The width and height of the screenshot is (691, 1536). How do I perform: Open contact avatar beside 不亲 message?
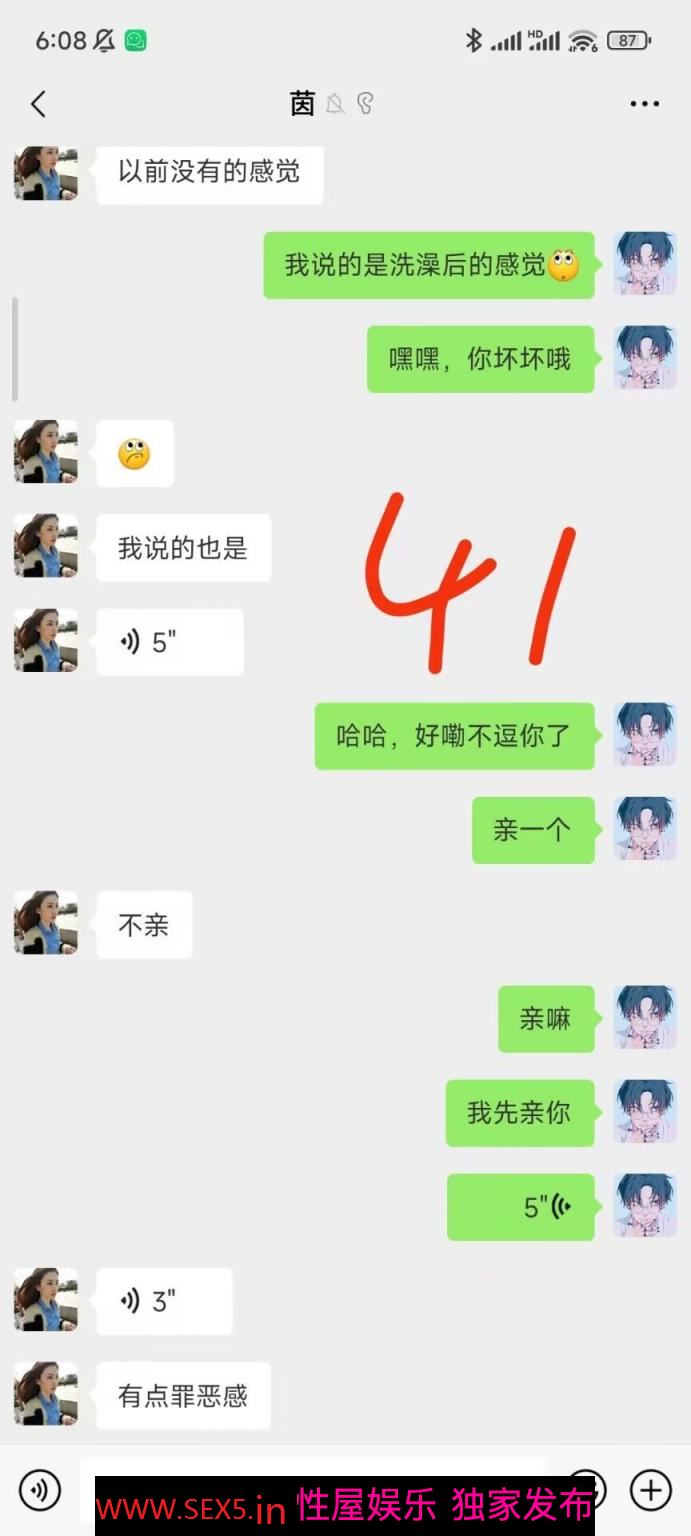[46, 923]
